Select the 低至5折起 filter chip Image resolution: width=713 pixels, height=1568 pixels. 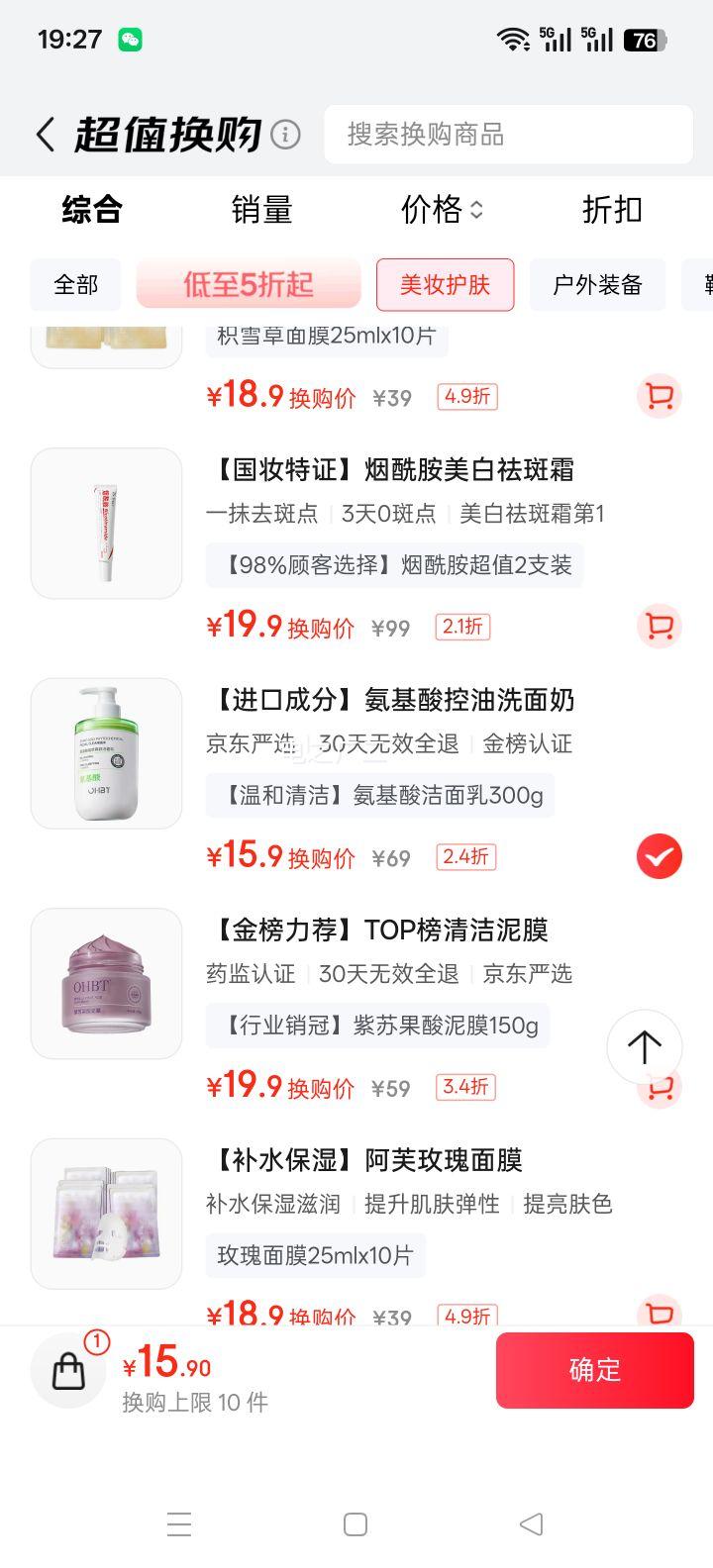pyautogui.click(x=249, y=285)
